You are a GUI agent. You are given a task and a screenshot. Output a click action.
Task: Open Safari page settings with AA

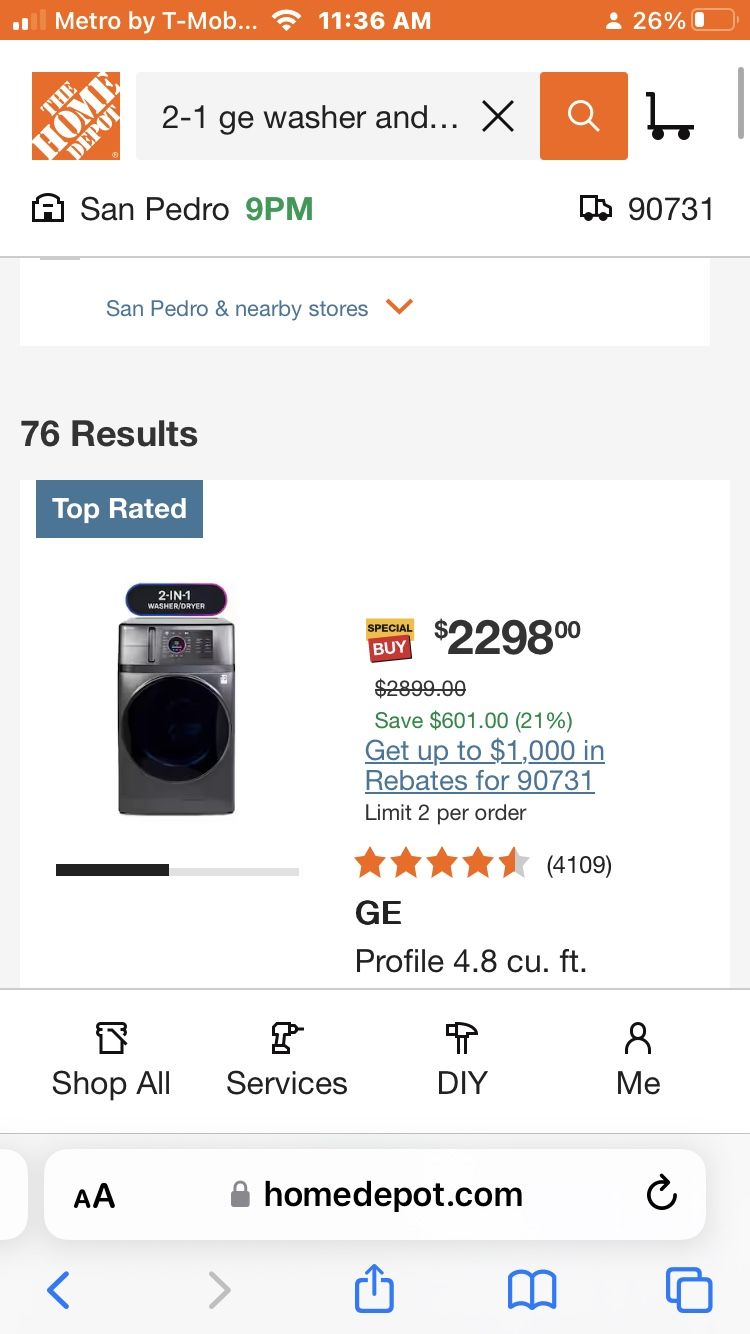93,1194
